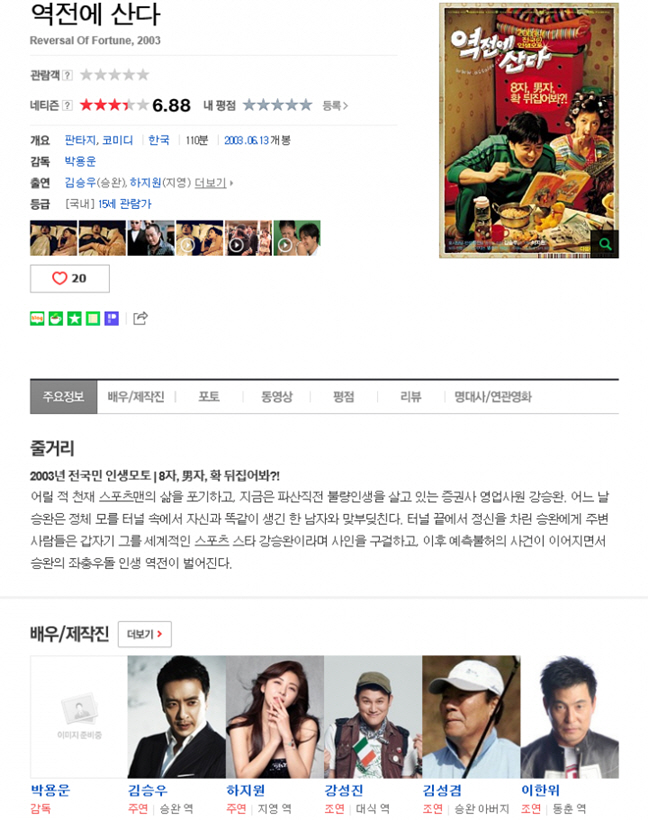The image size is (648, 820).
Task: Open the share icon
Action: point(141,318)
